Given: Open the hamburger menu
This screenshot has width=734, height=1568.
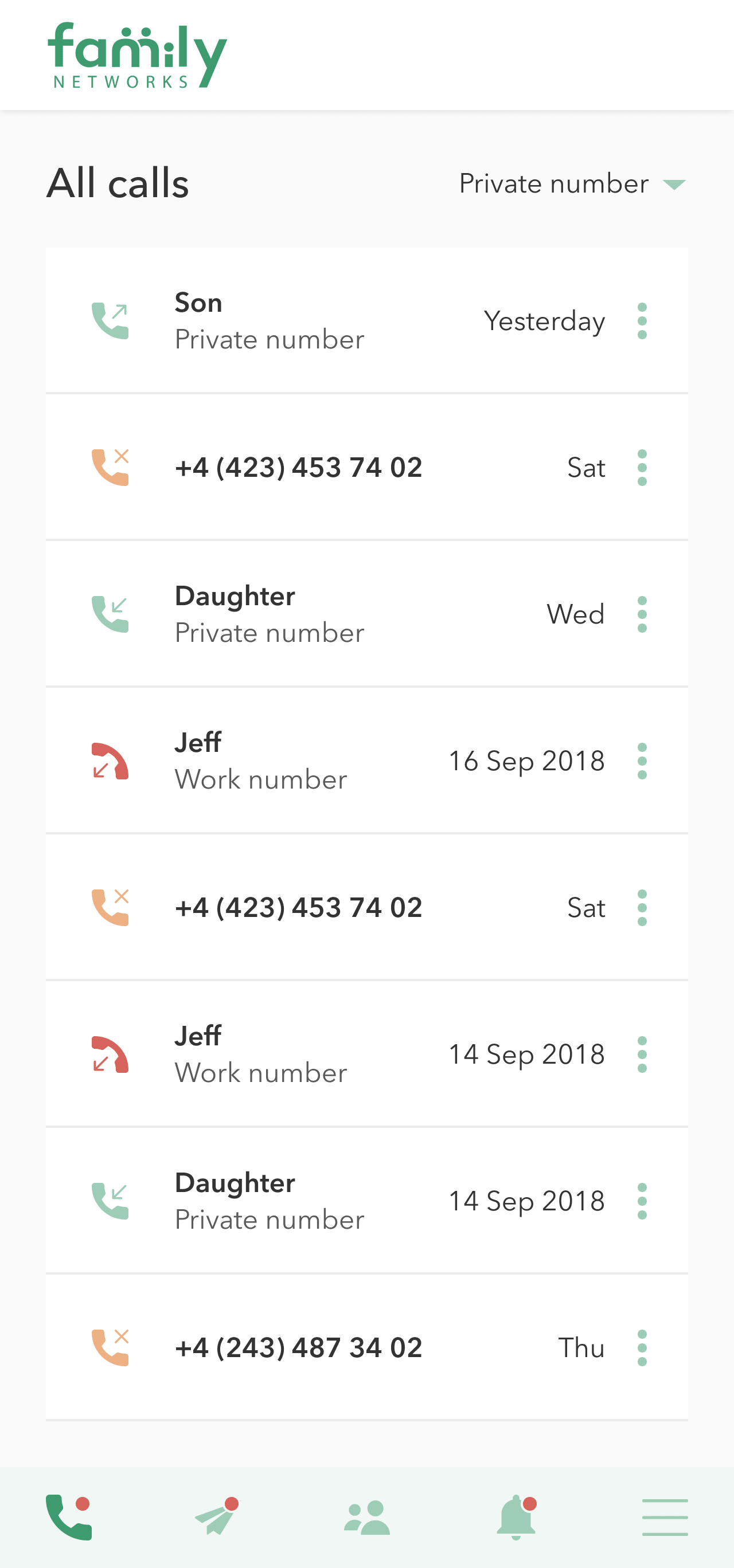Looking at the screenshot, I should pos(665,1517).
